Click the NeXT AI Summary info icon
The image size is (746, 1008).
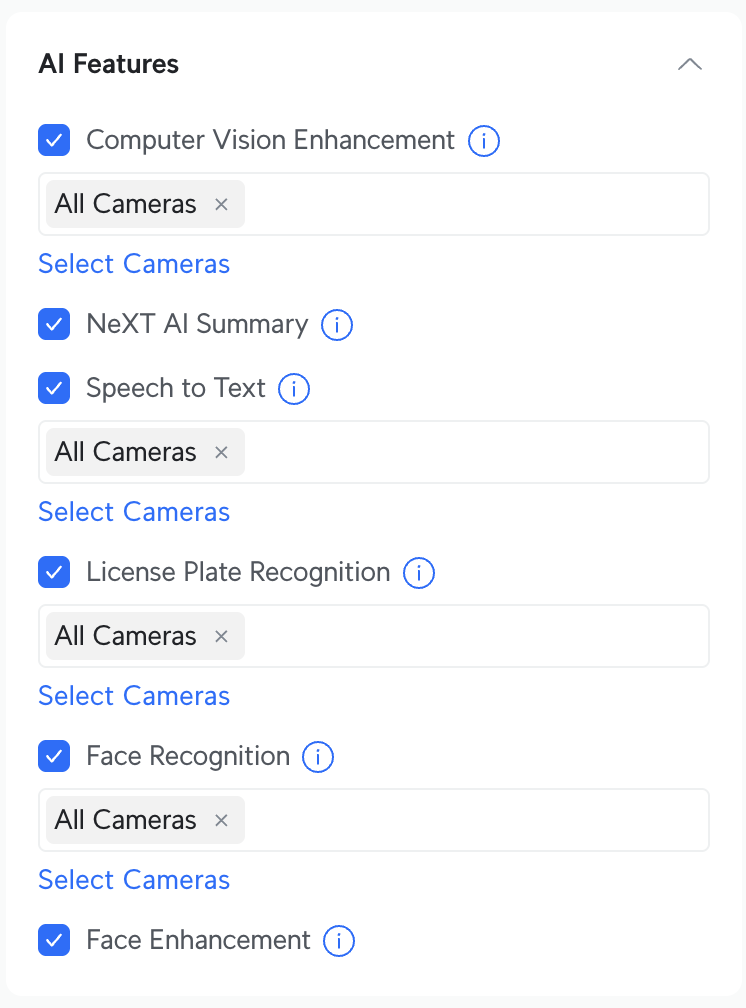[x=337, y=325]
